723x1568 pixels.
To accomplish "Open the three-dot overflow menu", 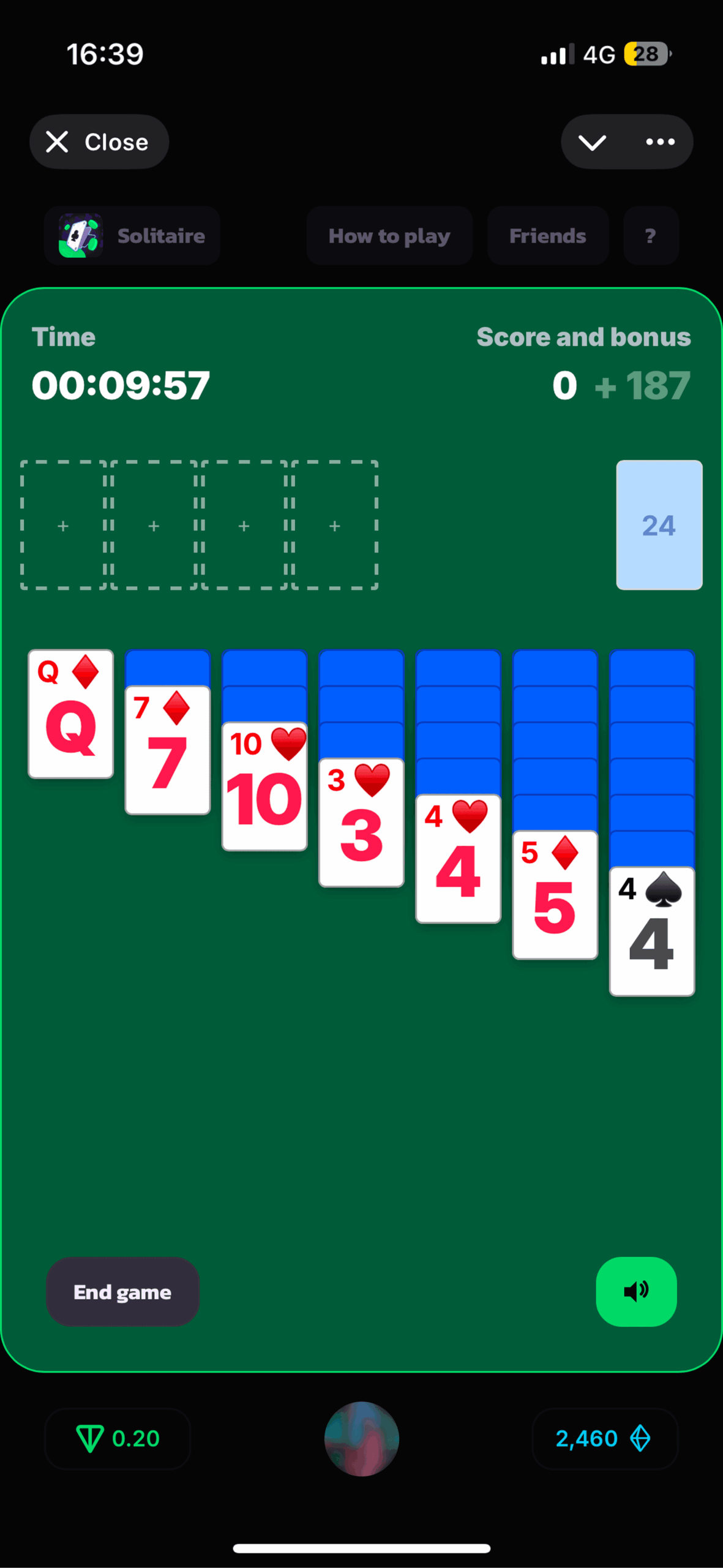I will [660, 142].
